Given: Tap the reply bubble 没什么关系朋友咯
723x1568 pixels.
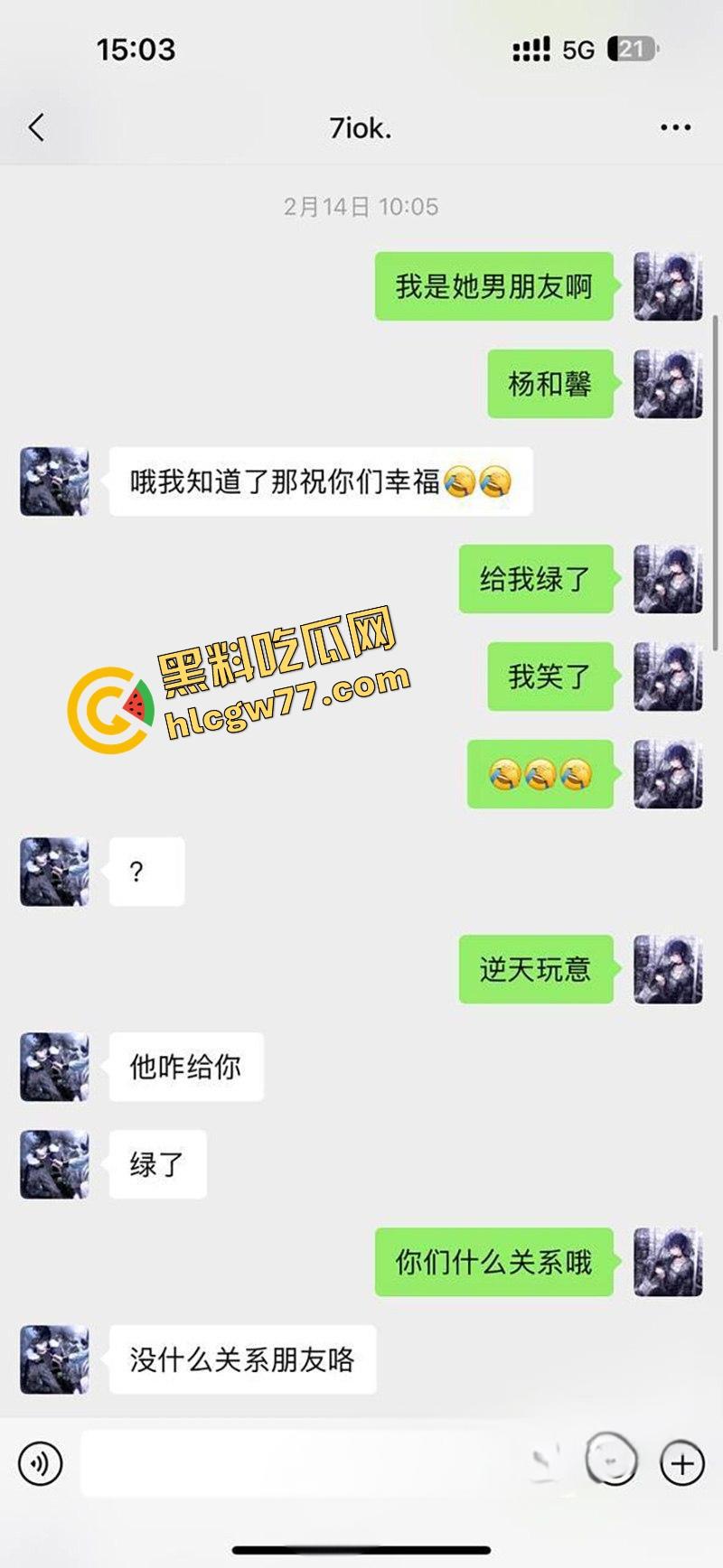Looking at the screenshot, I should (240, 1360).
